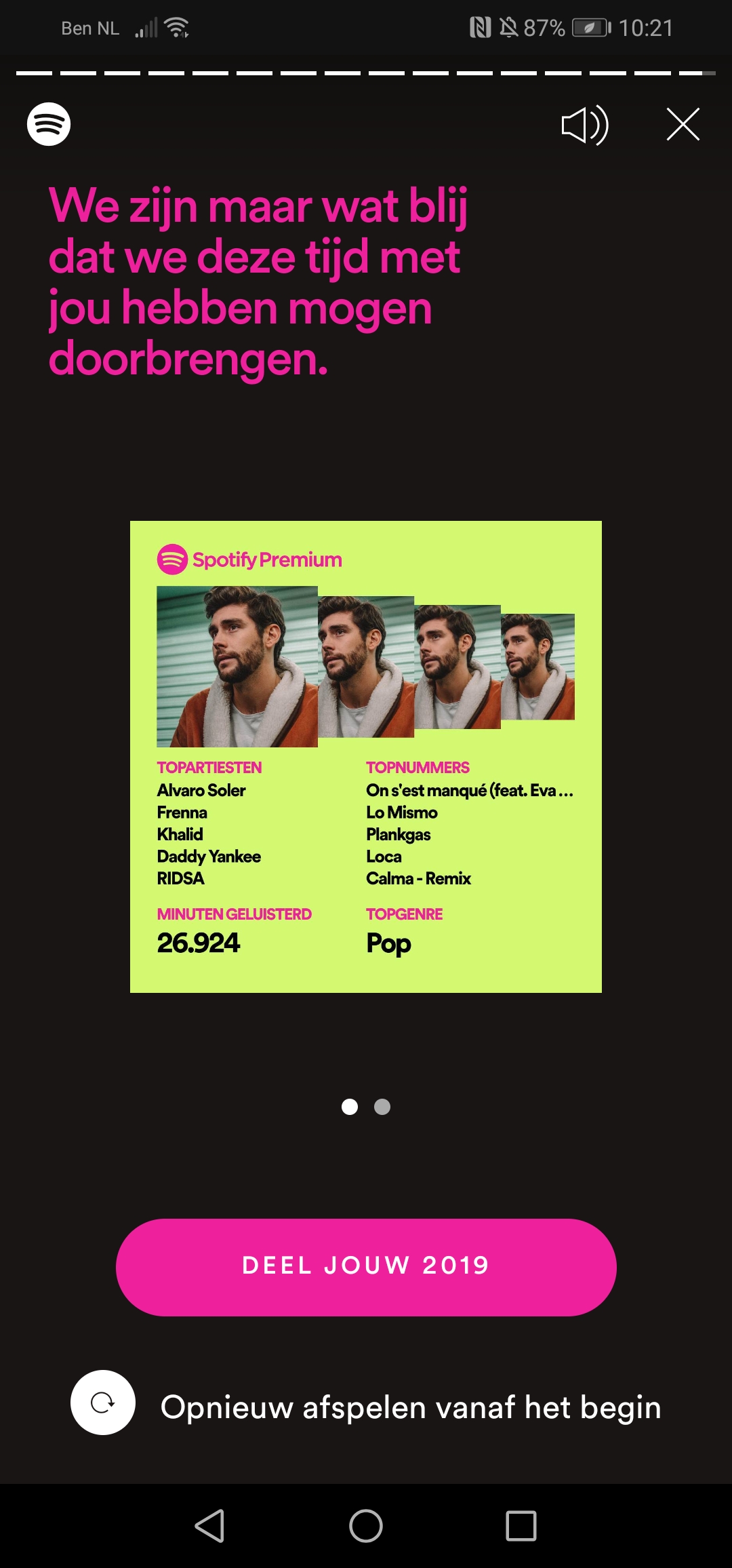The image size is (732, 1568).
Task: Go back with the system back button
Action: point(209,1526)
